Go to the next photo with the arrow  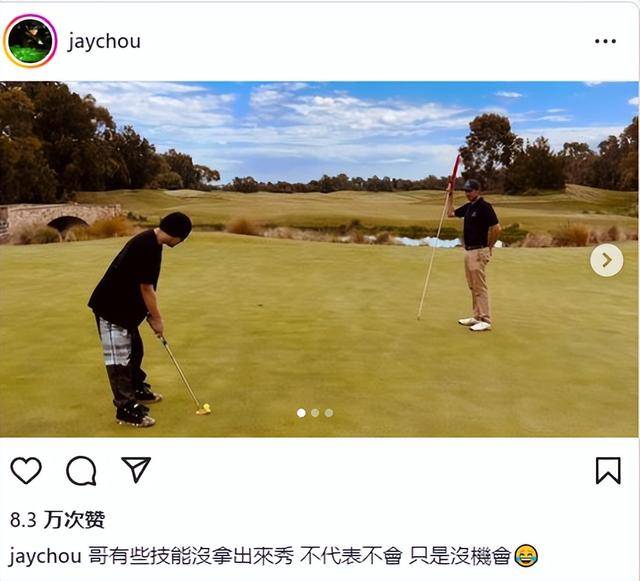pyautogui.click(x=606, y=260)
